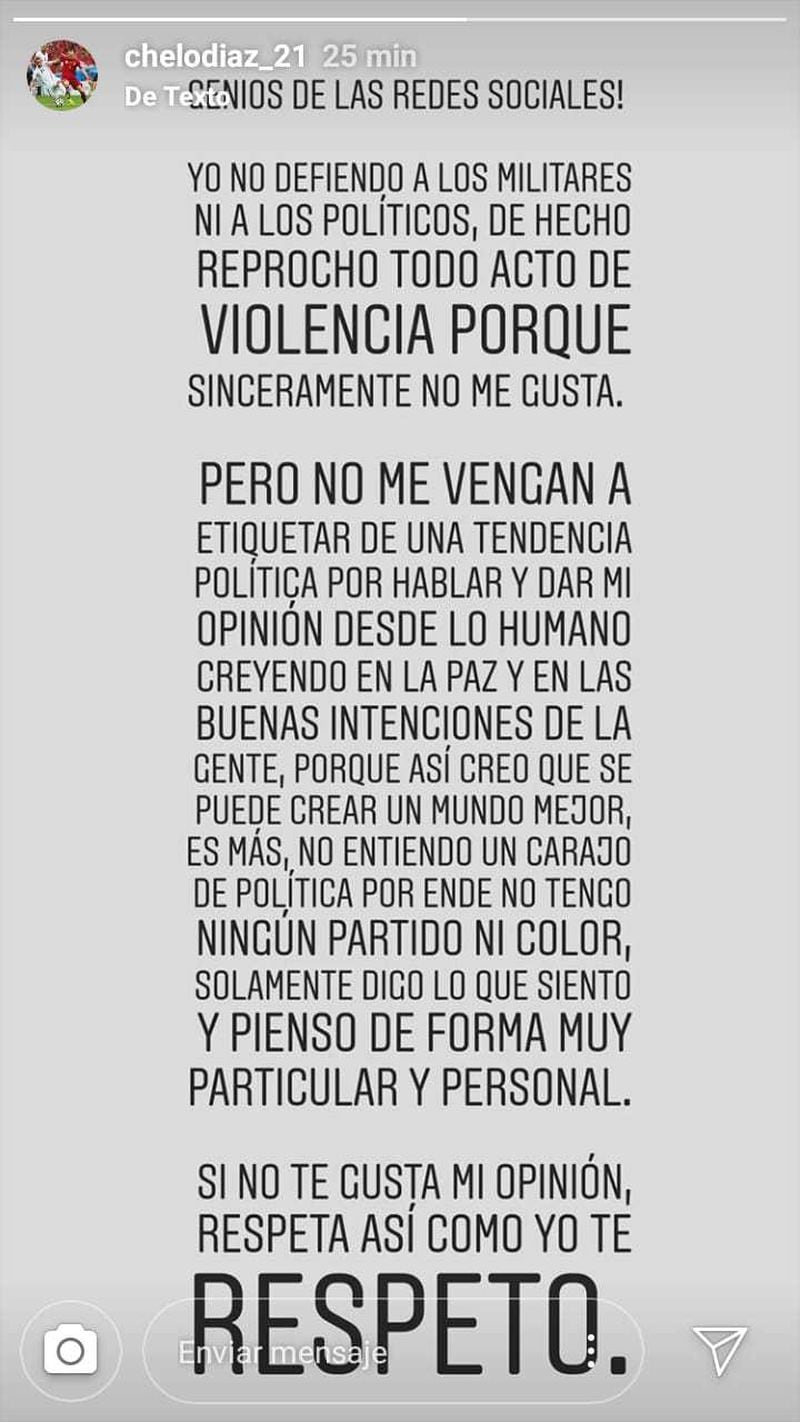Screen dimensions: 800x1422
Task: Open the camera icon
Action: 71,1351
